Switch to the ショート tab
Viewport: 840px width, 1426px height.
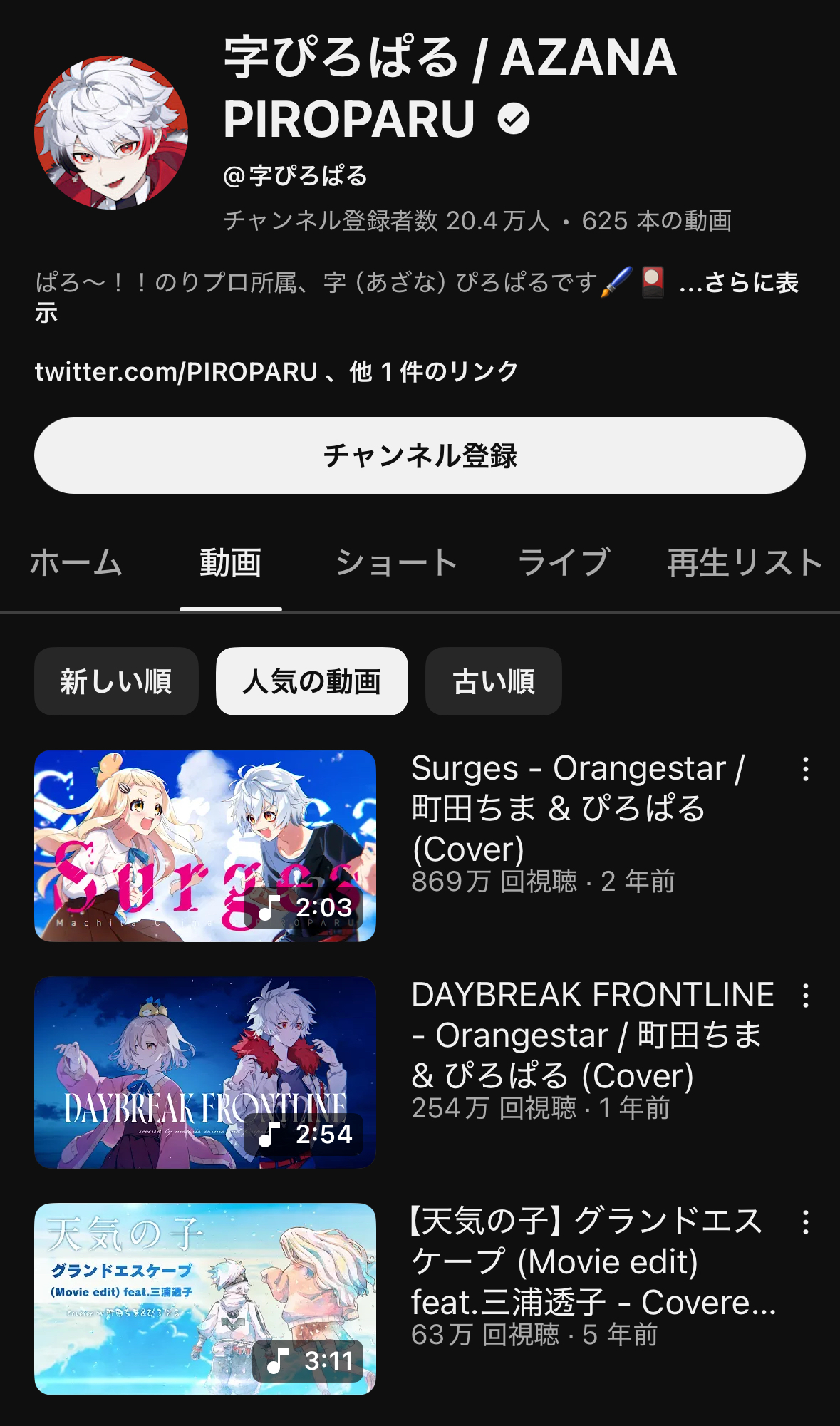coord(396,562)
